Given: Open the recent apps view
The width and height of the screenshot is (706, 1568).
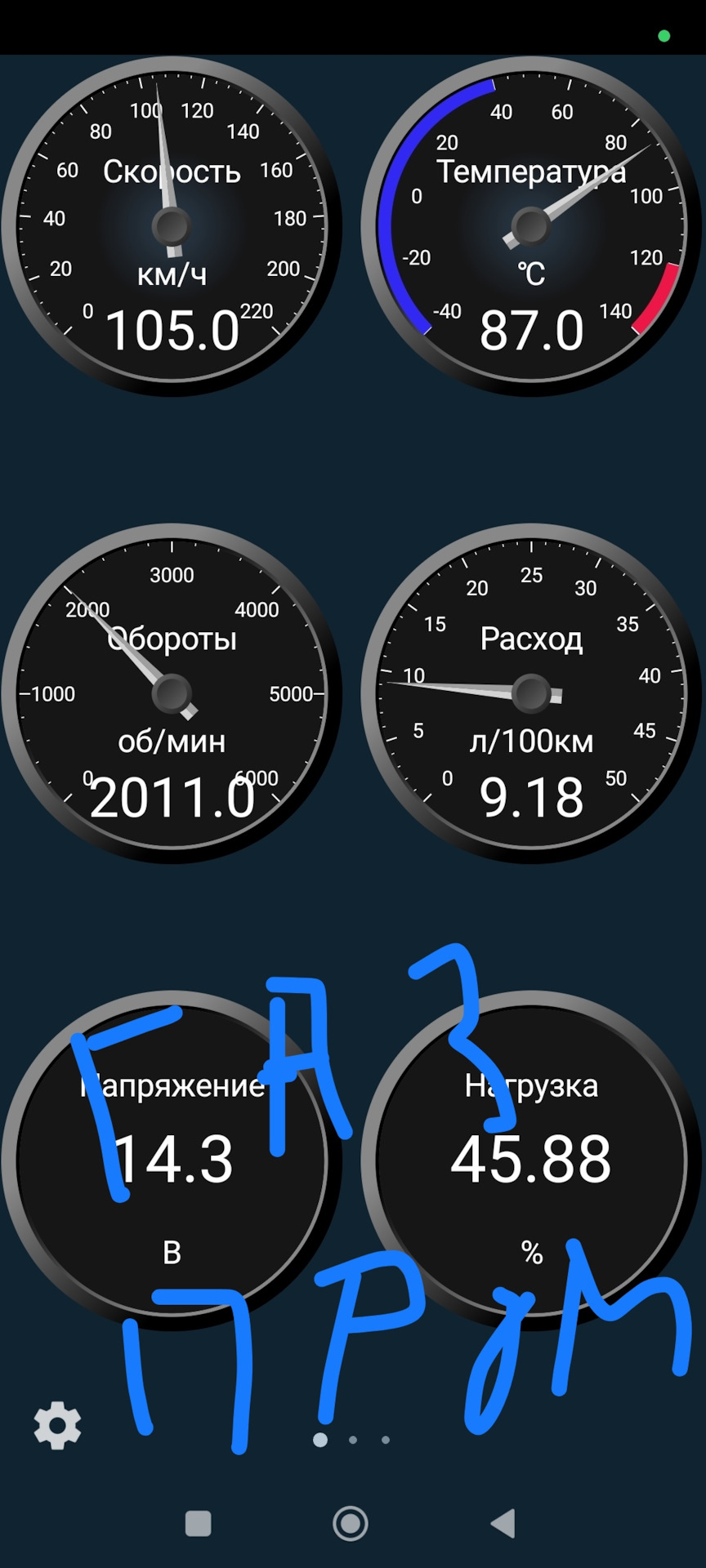Looking at the screenshot, I should (199, 1523).
